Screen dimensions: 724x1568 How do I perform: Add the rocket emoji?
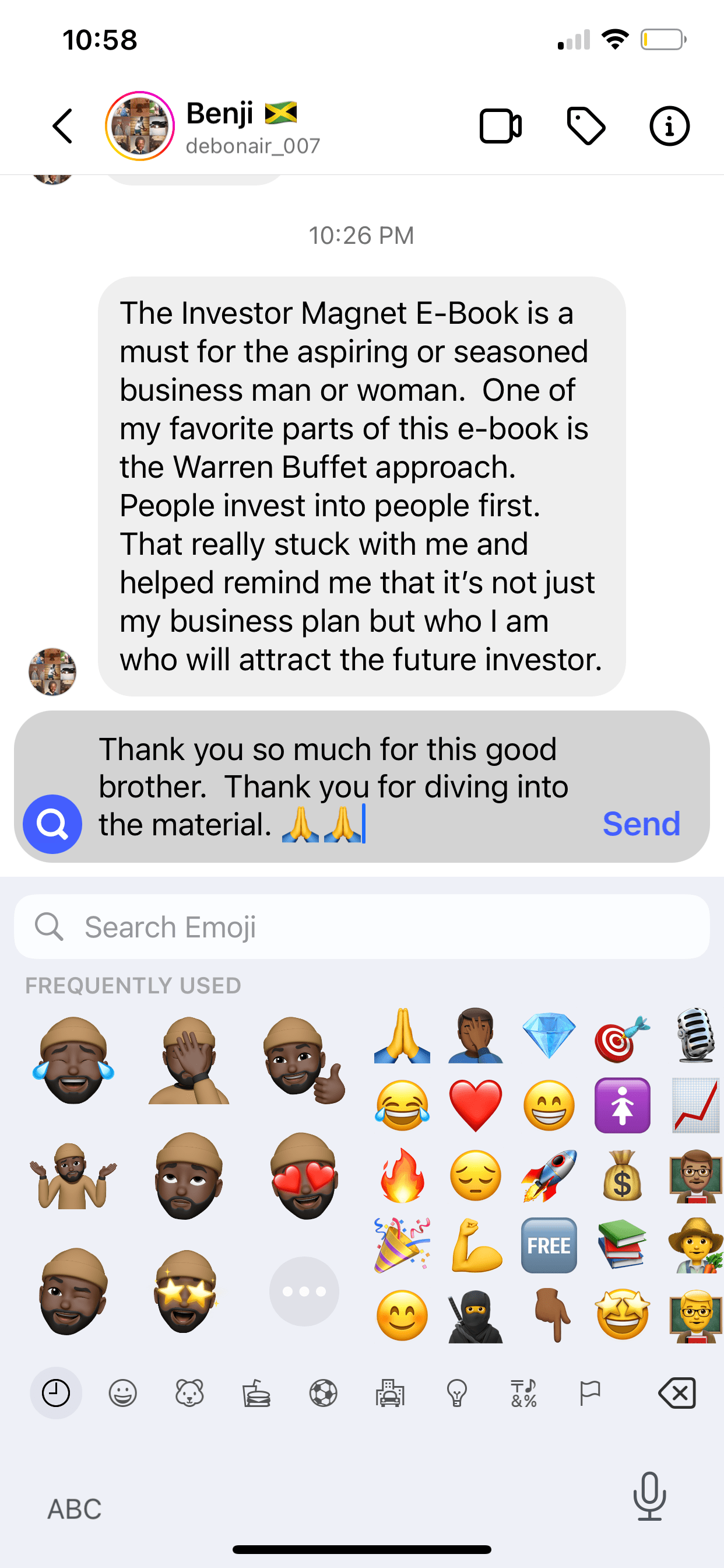(549, 1175)
